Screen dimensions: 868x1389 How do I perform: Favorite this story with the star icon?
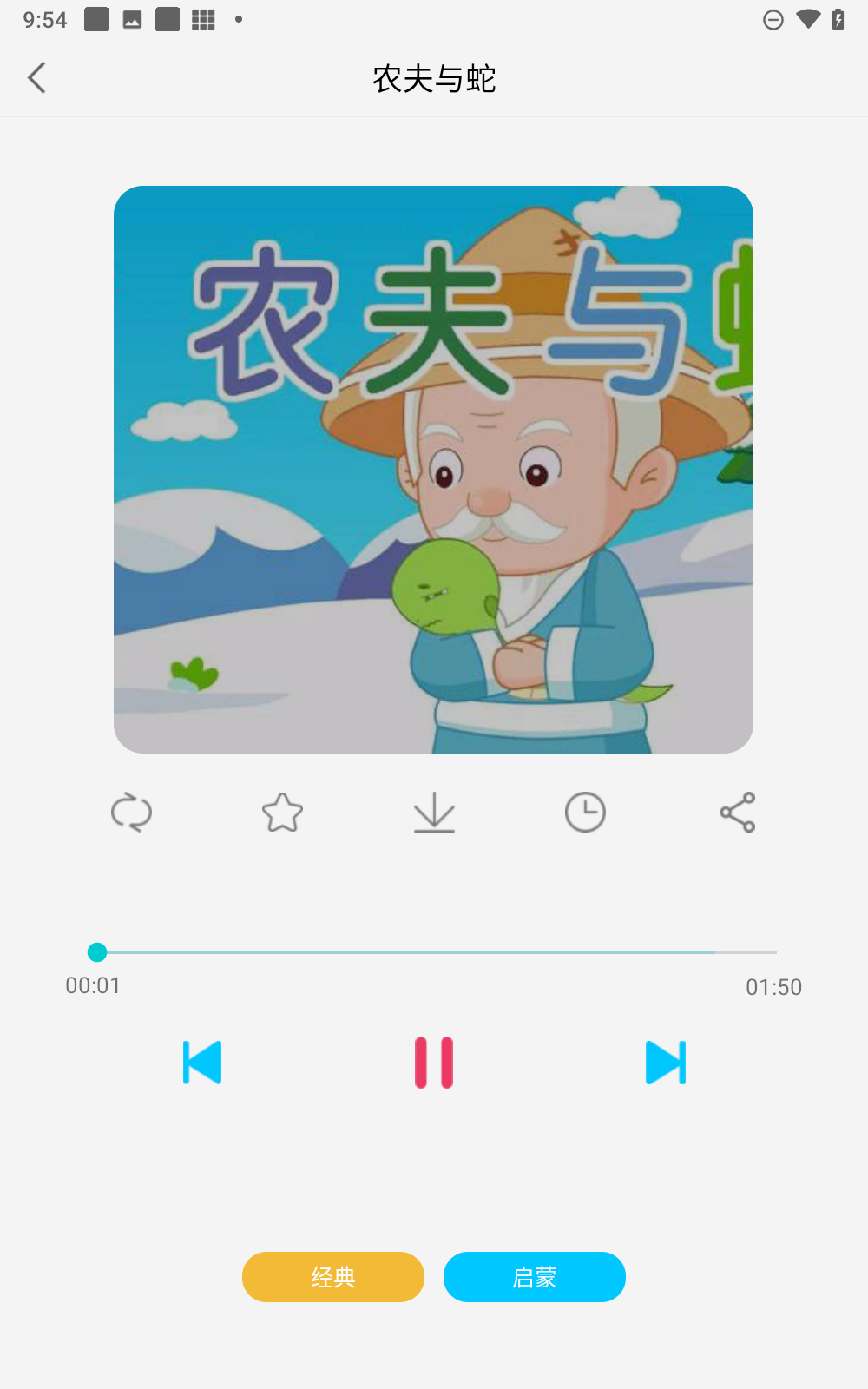click(282, 813)
